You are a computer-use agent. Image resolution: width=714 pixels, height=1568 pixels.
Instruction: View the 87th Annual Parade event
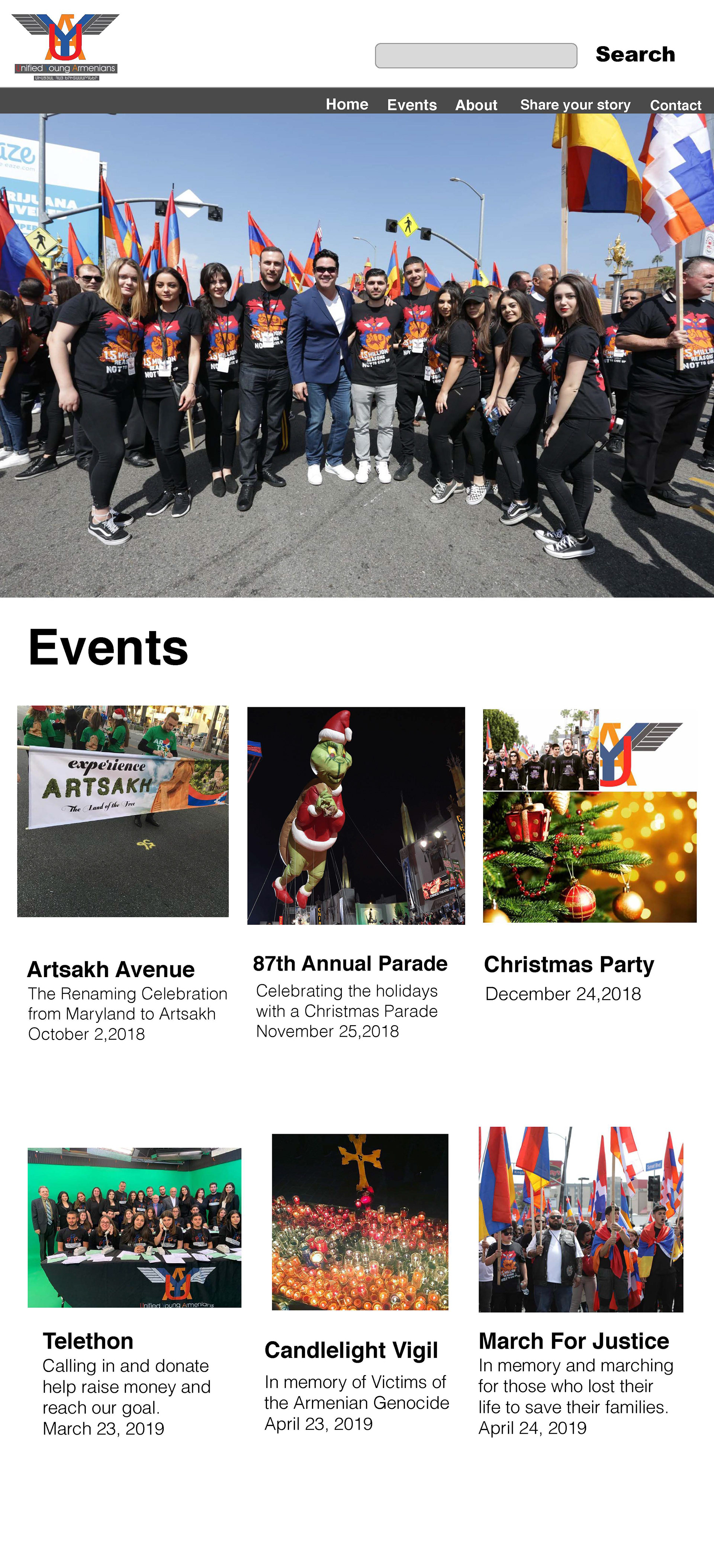pos(356,815)
